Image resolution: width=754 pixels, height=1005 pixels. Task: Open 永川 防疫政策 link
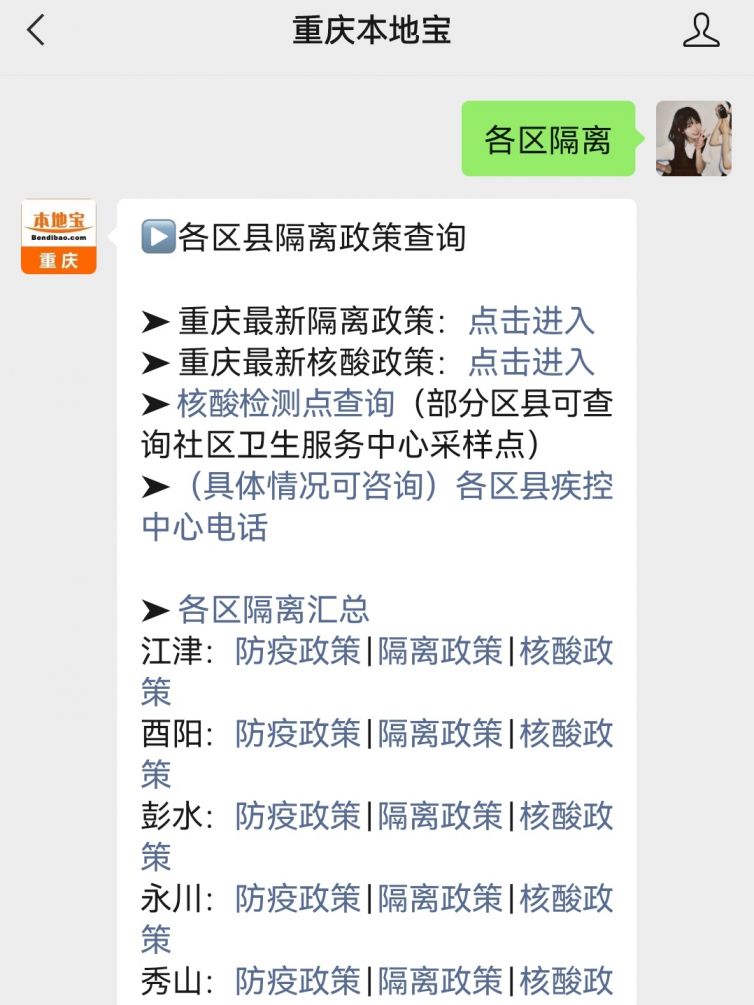pyautogui.click(x=298, y=898)
